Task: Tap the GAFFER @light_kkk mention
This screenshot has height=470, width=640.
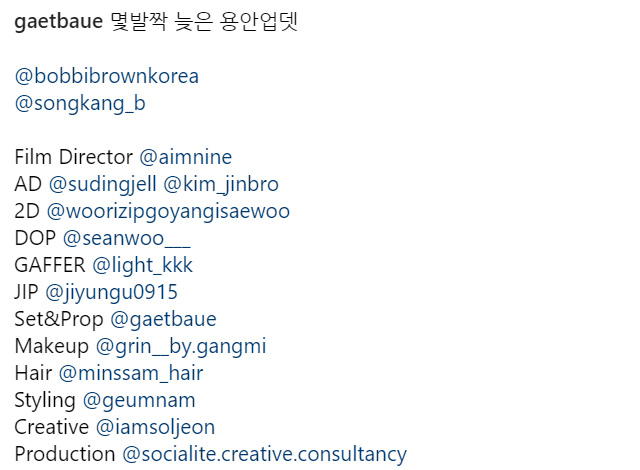Action: pyautogui.click(x=142, y=265)
